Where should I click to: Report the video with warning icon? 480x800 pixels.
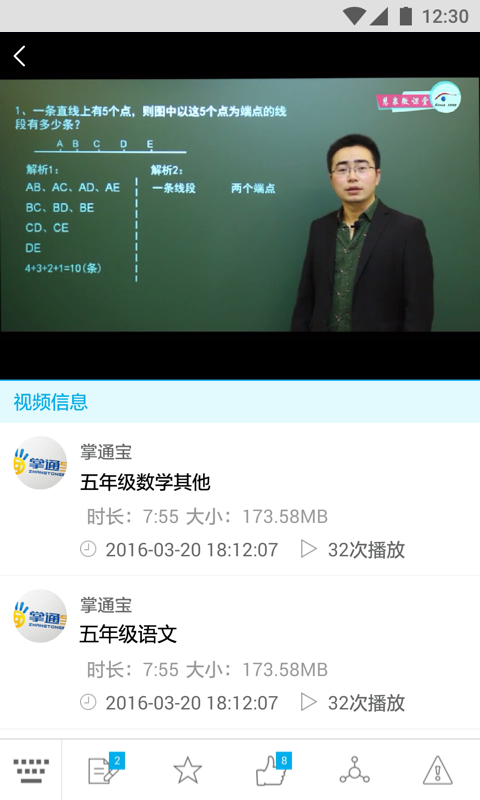(437, 770)
